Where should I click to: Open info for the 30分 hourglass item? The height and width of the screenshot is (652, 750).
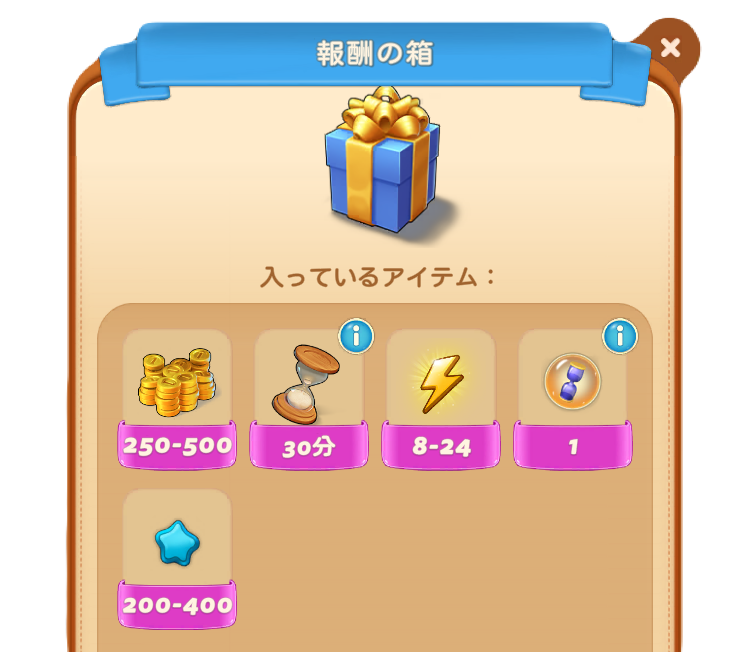(356, 336)
